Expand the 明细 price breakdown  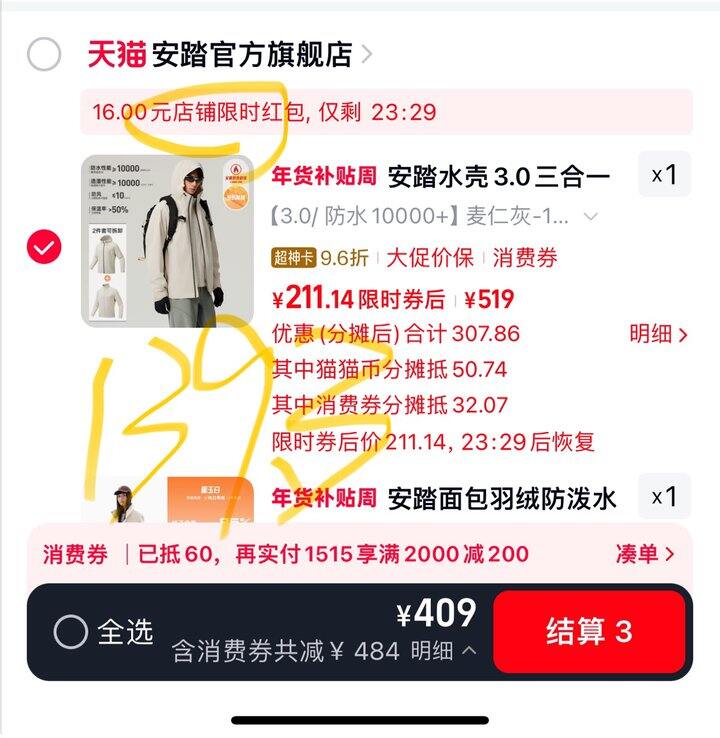coord(443,652)
